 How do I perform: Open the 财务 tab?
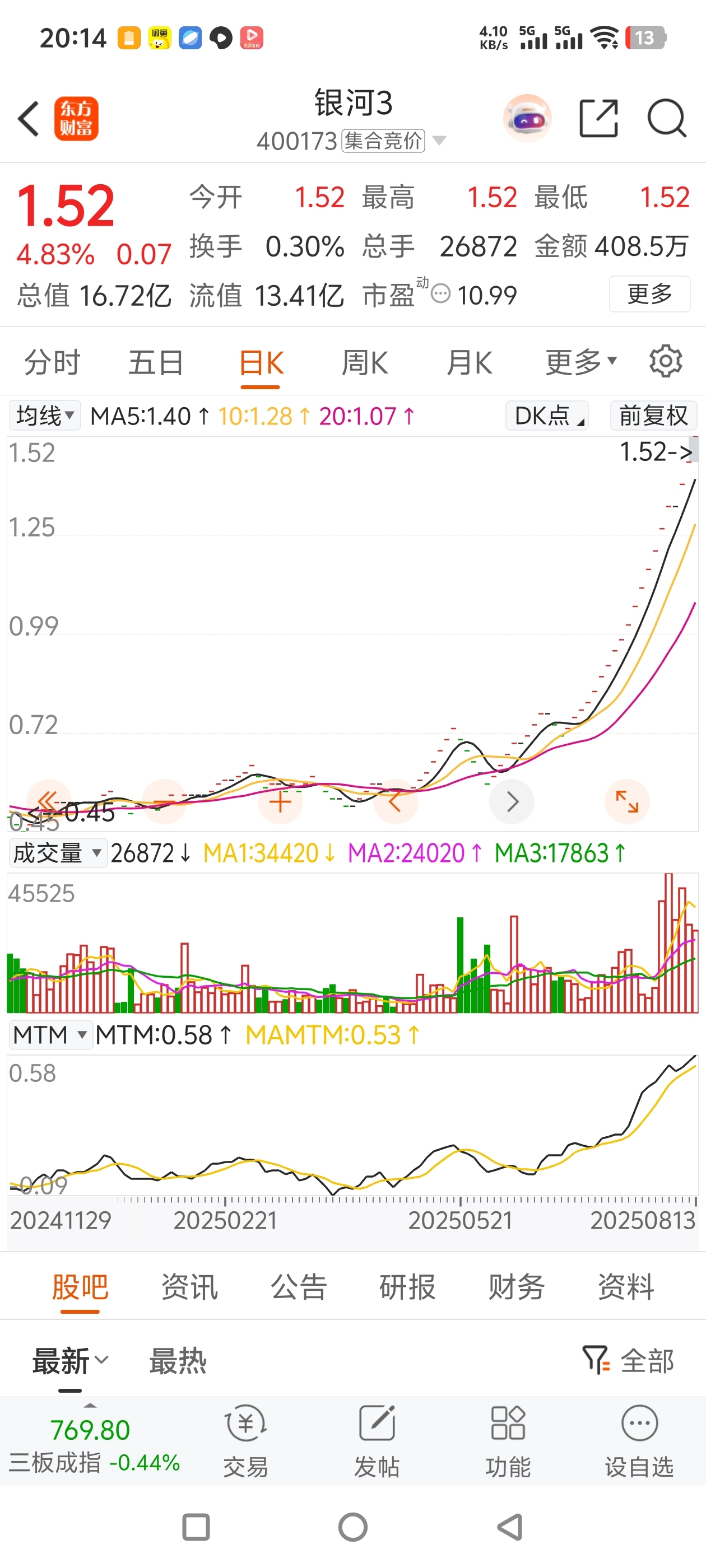[516, 1287]
